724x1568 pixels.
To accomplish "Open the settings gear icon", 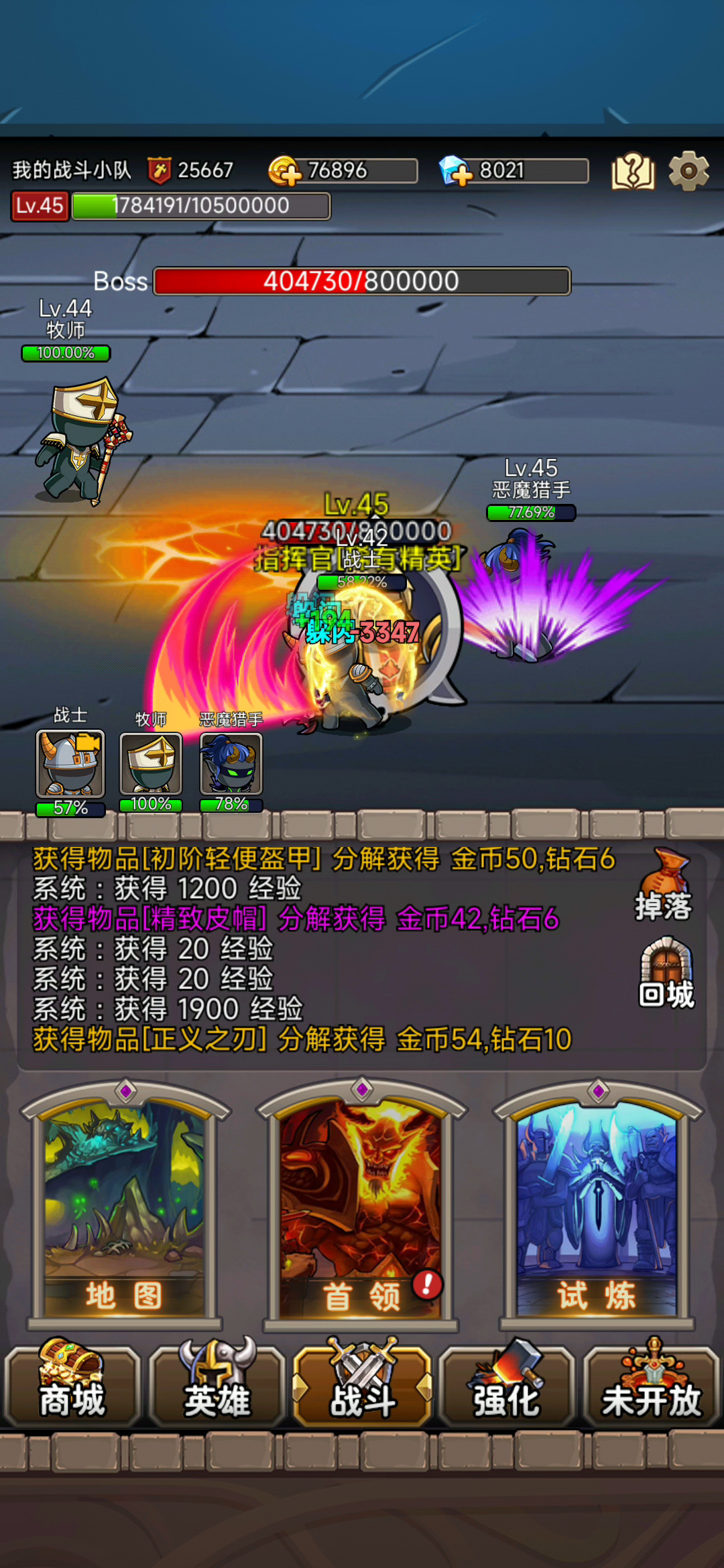I will [688, 171].
